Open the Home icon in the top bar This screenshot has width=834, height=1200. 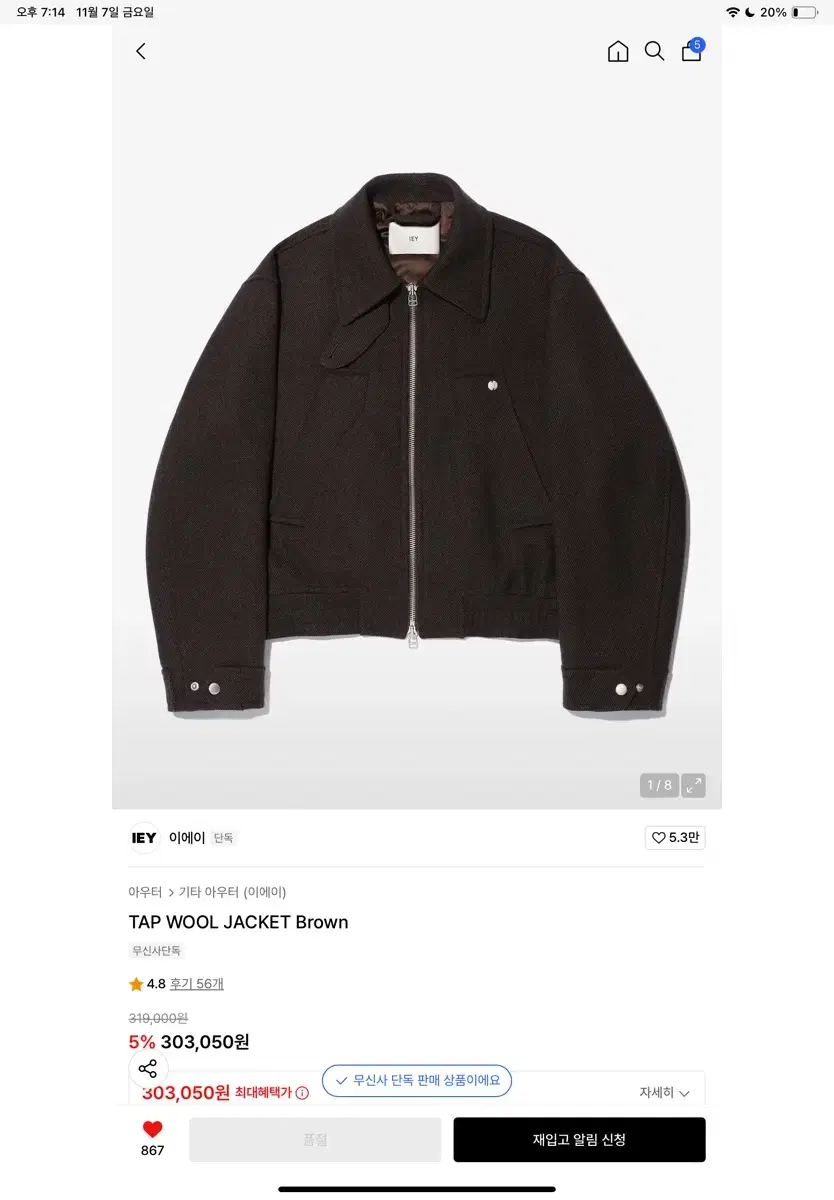[618, 51]
